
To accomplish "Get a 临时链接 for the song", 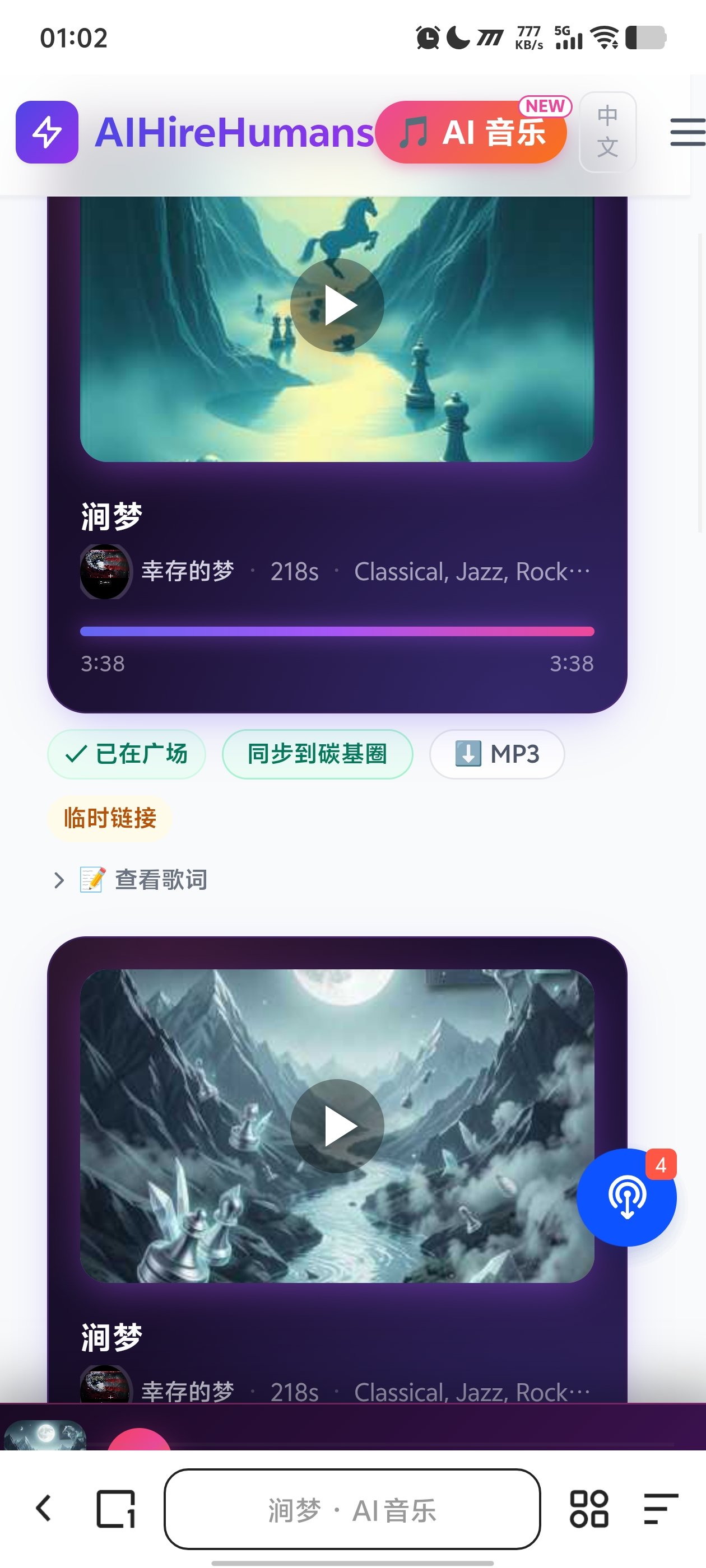I will point(110,818).
